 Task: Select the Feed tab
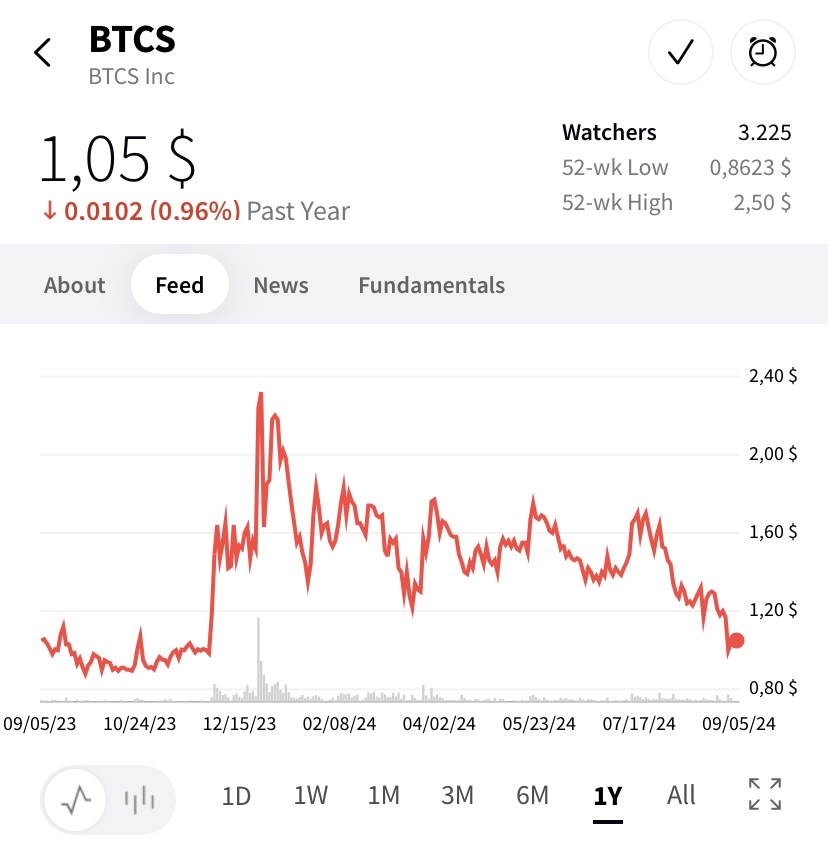pos(180,284)
